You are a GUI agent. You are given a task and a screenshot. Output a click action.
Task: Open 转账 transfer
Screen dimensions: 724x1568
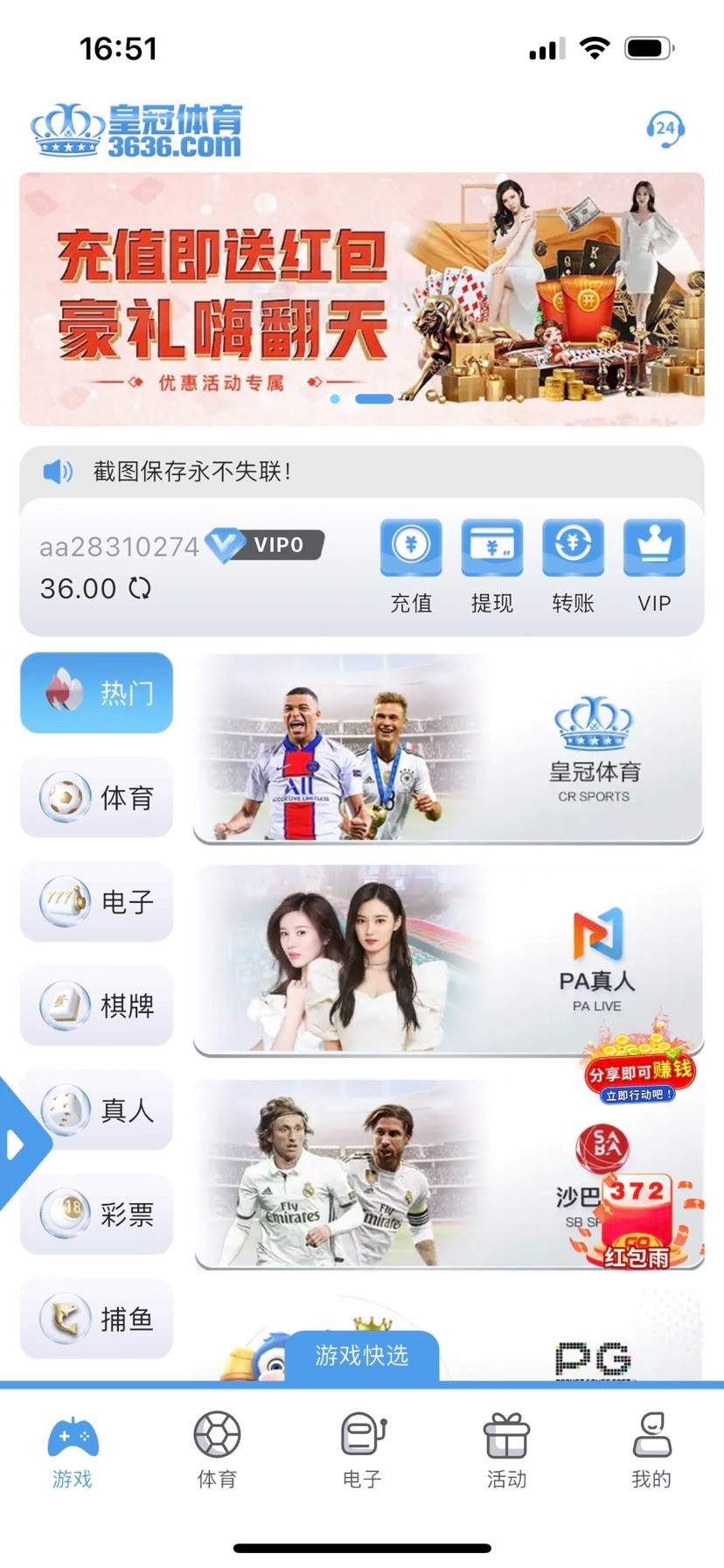[573, 566]
